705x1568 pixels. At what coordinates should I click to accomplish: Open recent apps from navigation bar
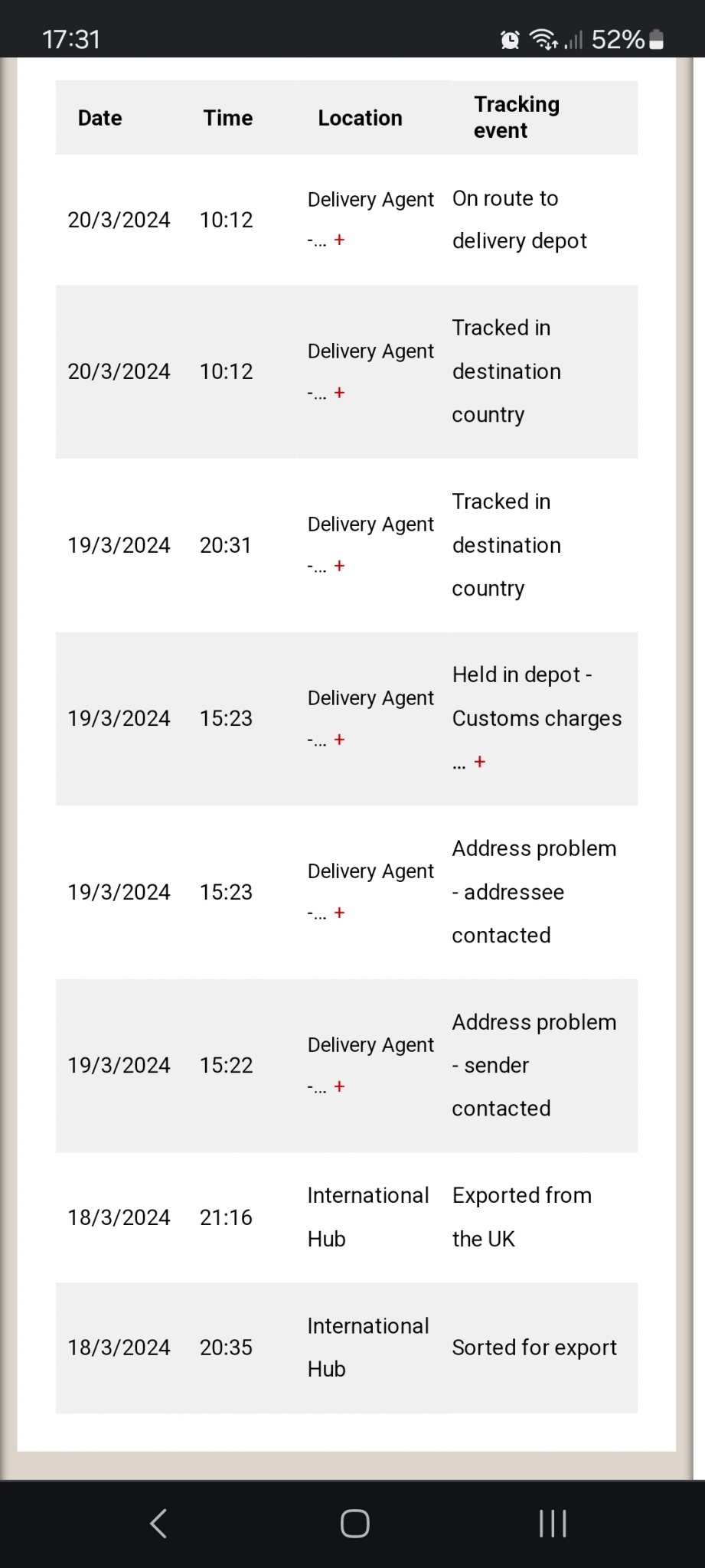click(x=552, y=1524)
